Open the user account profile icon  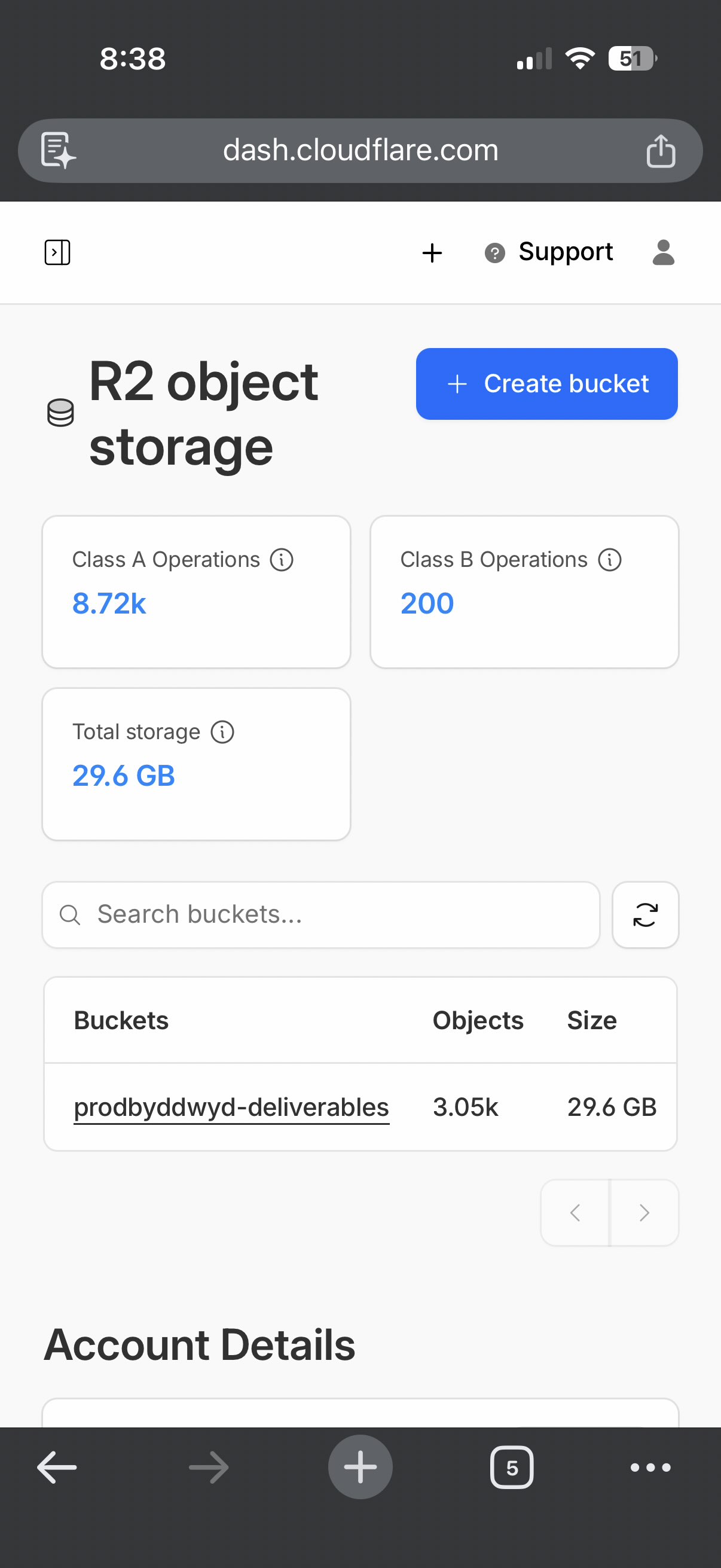click(x=663, y=252)
